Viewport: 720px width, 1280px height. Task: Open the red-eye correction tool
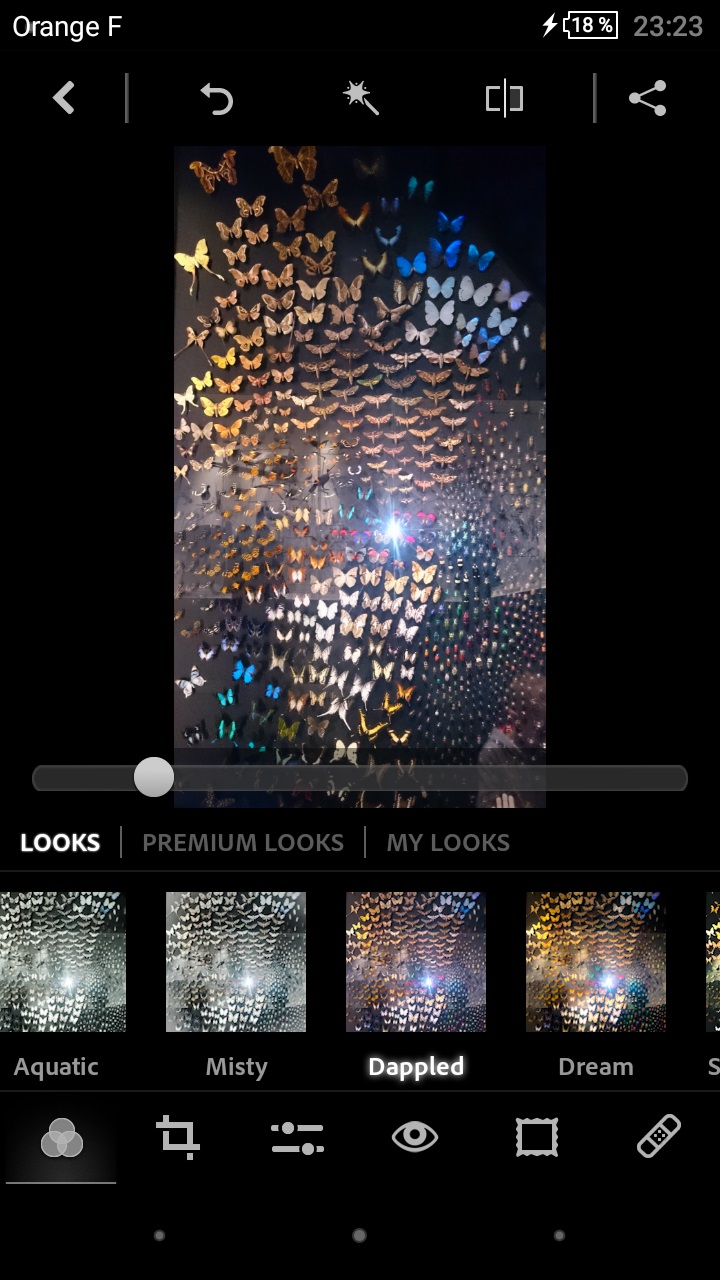(x=415, y=1137)
